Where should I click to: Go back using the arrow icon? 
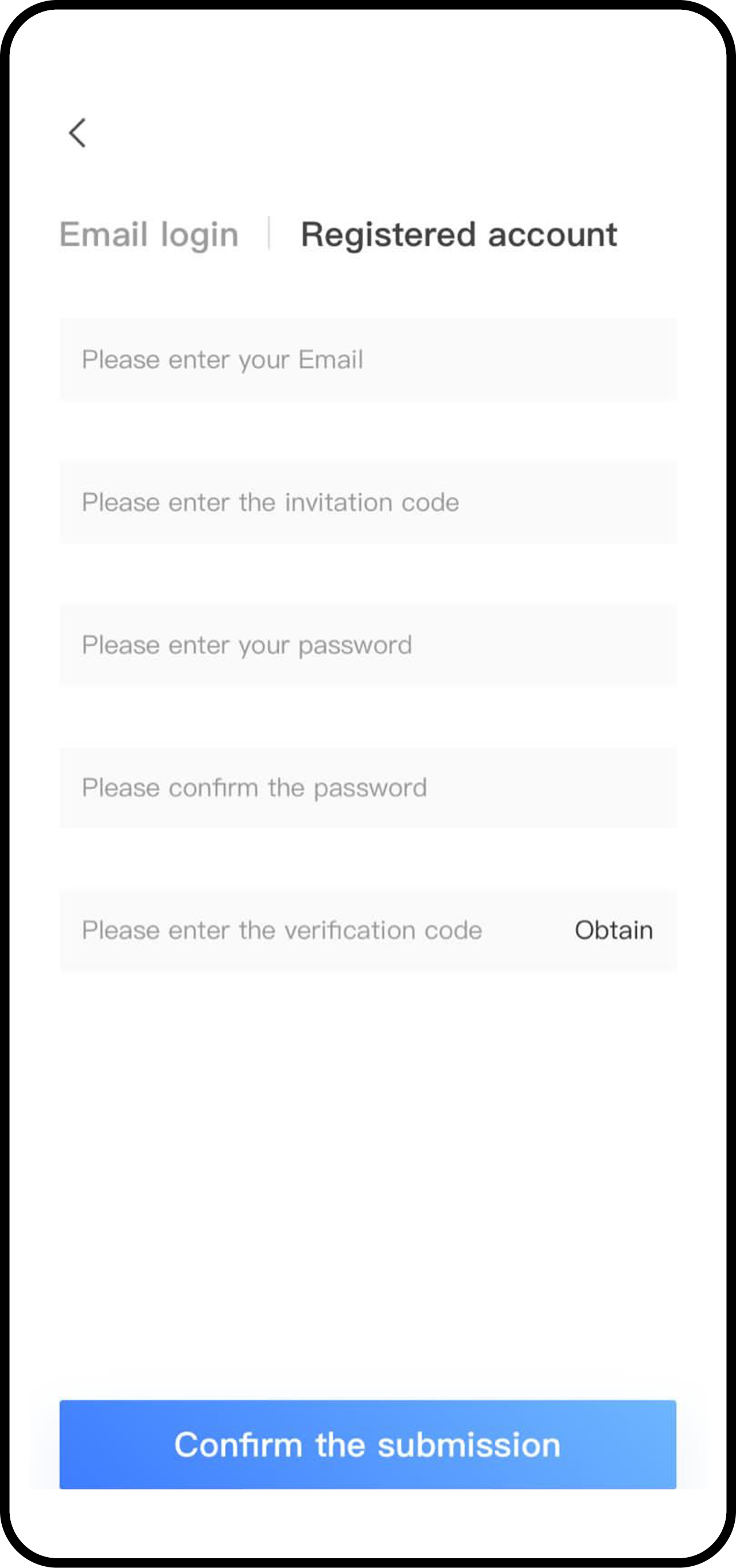pos(77,133)
